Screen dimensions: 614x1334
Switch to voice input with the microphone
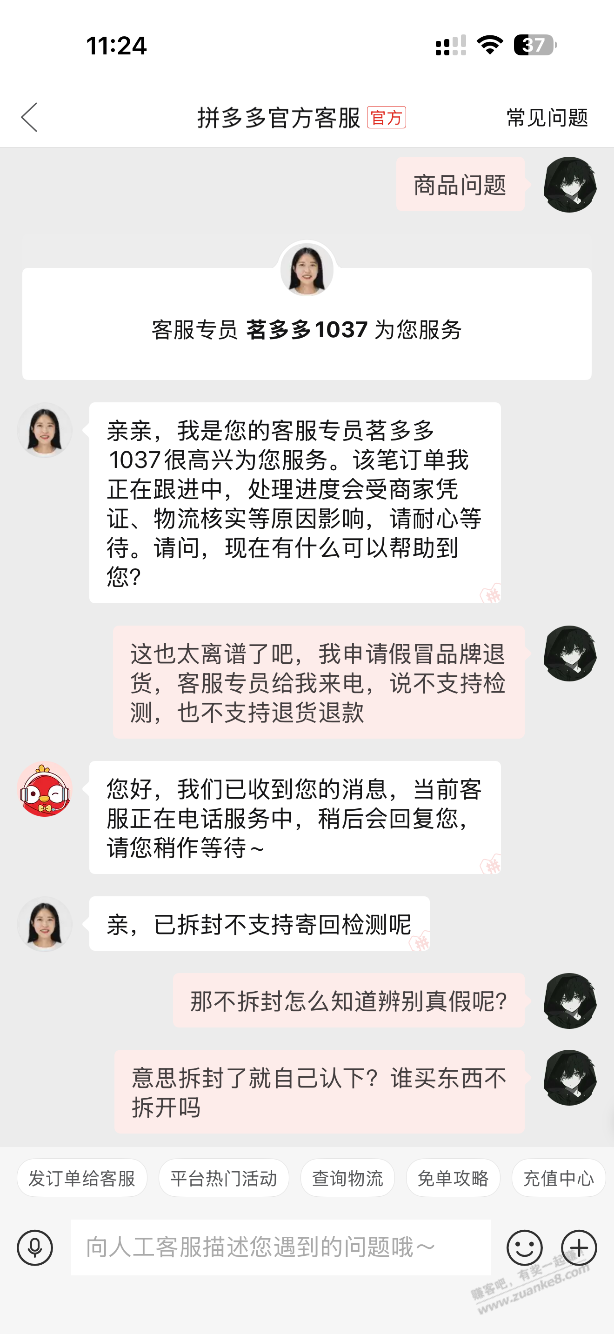[x=35, y=1247]
